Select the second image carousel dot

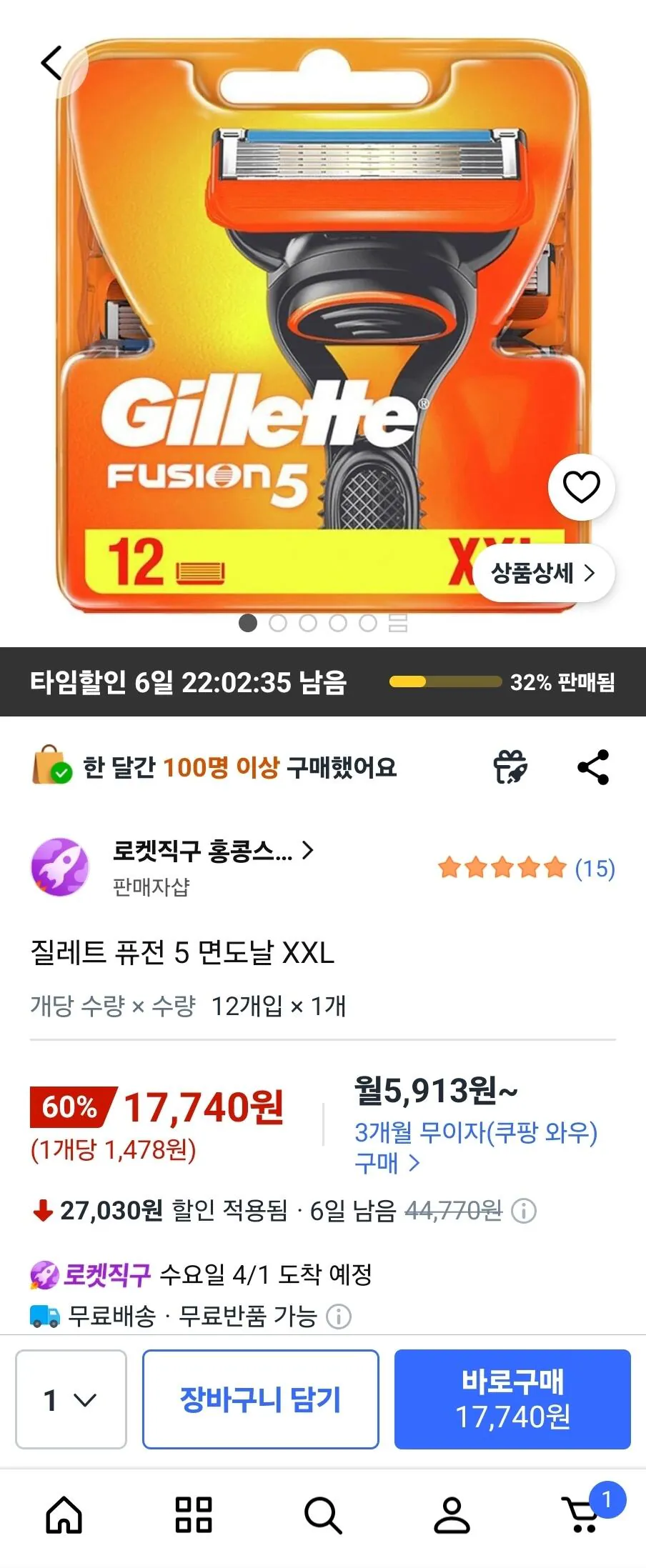279,623
